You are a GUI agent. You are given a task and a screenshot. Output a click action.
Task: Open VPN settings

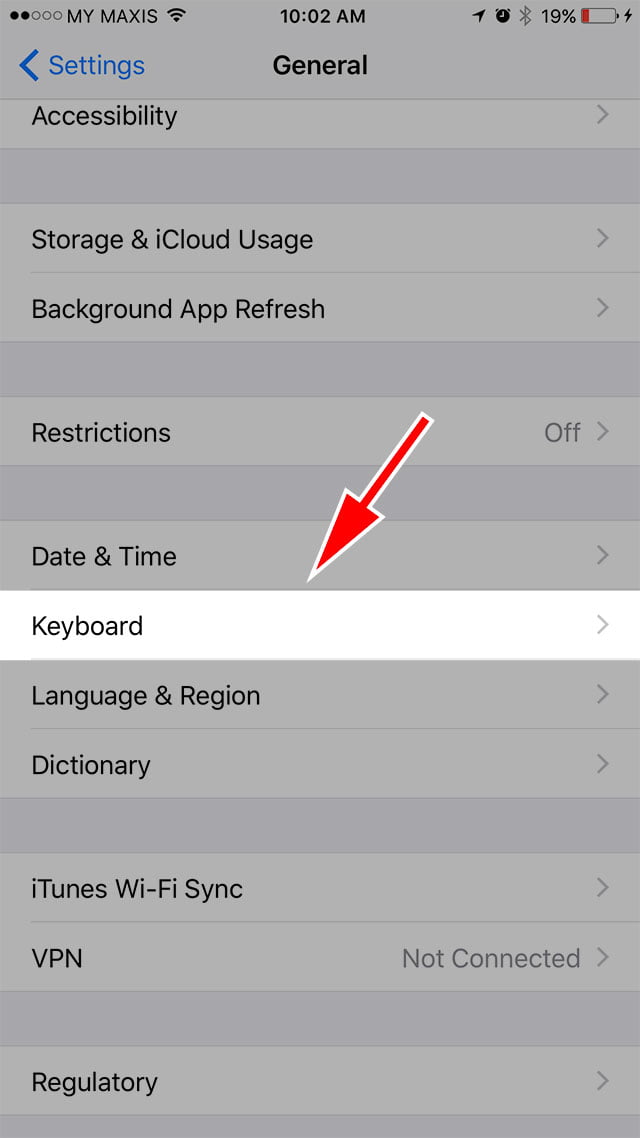point(320,957)
